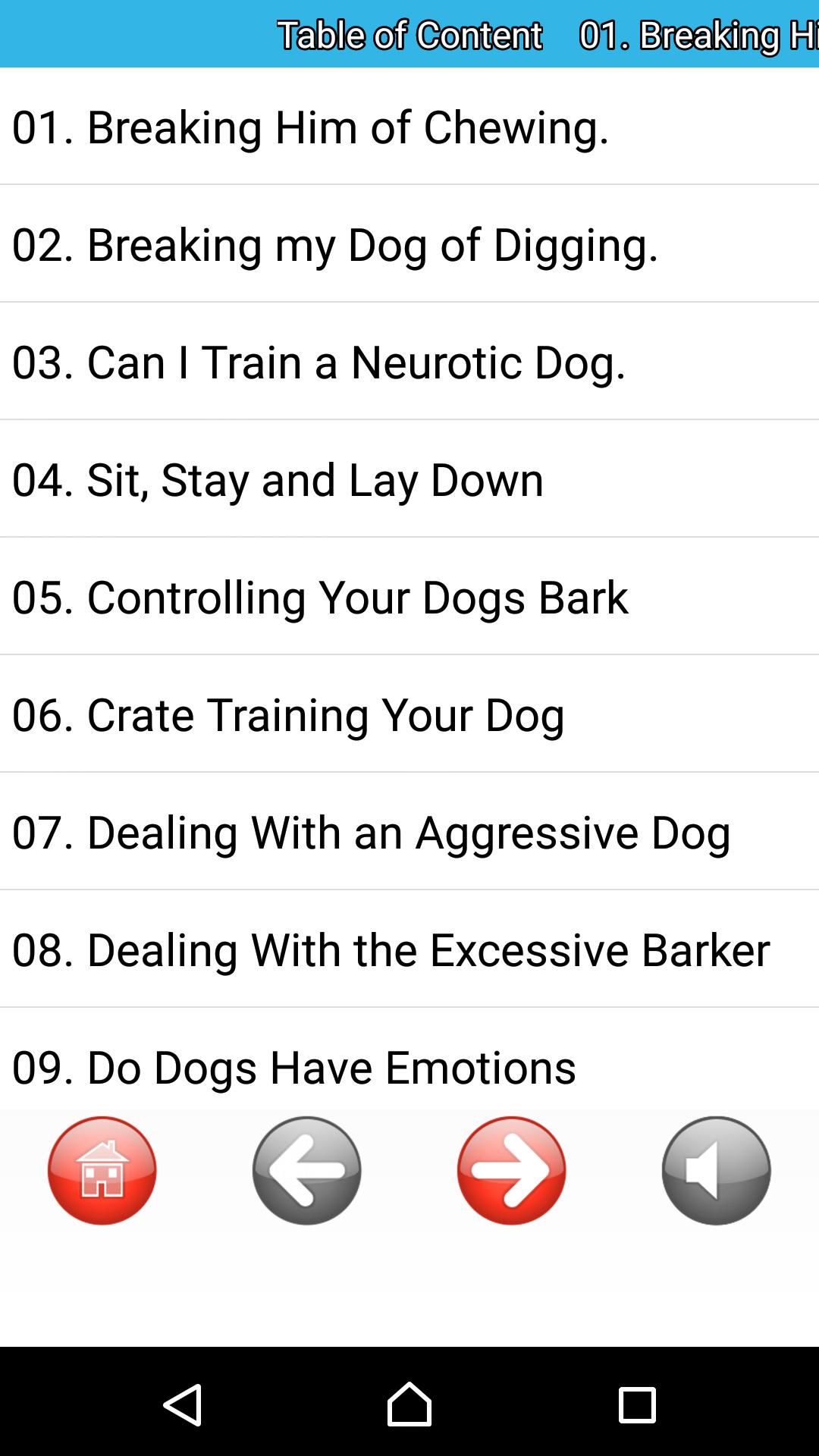Tap the grey speaker sound button
Image resolution: width=819 pixels, height=1456 pixels.
(x=717, y=1170)
